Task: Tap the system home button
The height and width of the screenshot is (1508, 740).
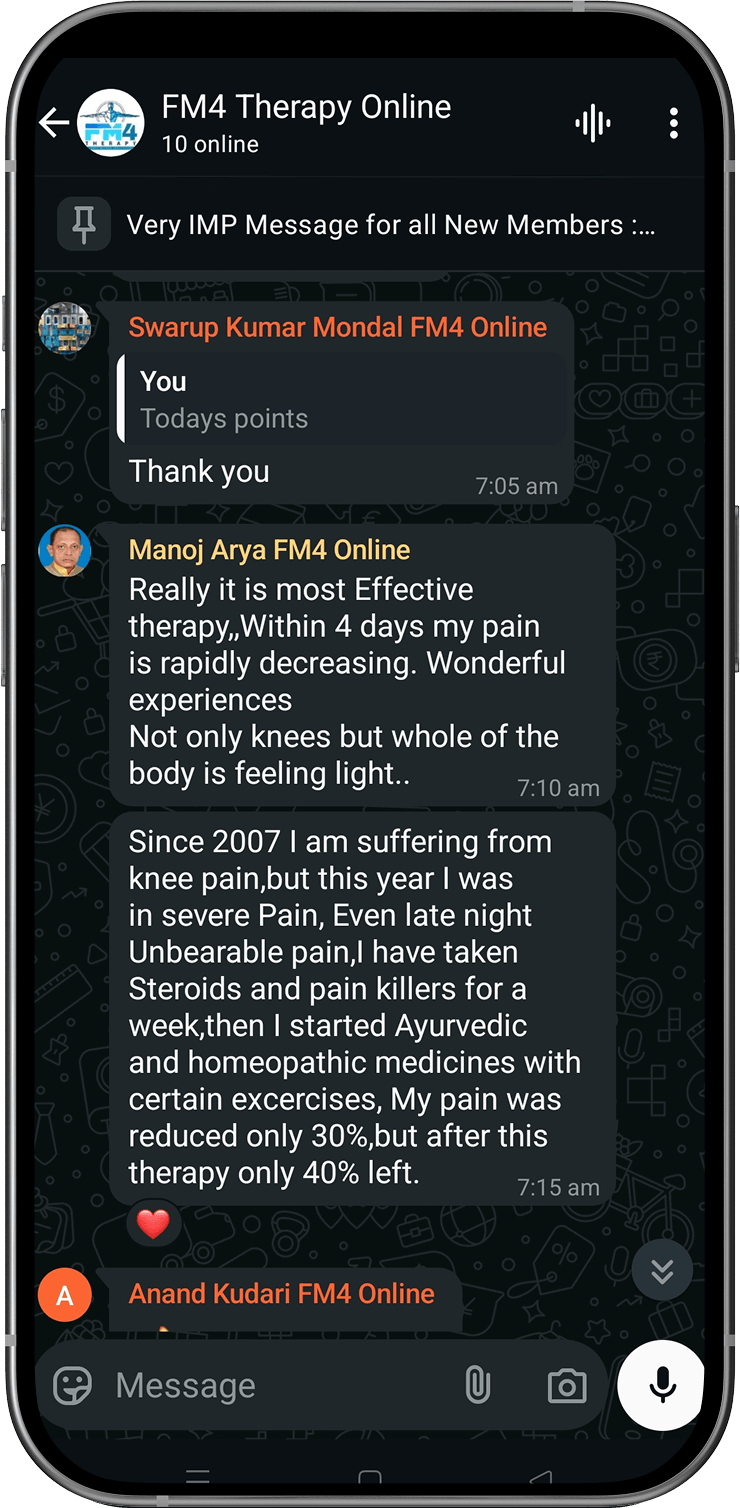Action: [370, 1478]
